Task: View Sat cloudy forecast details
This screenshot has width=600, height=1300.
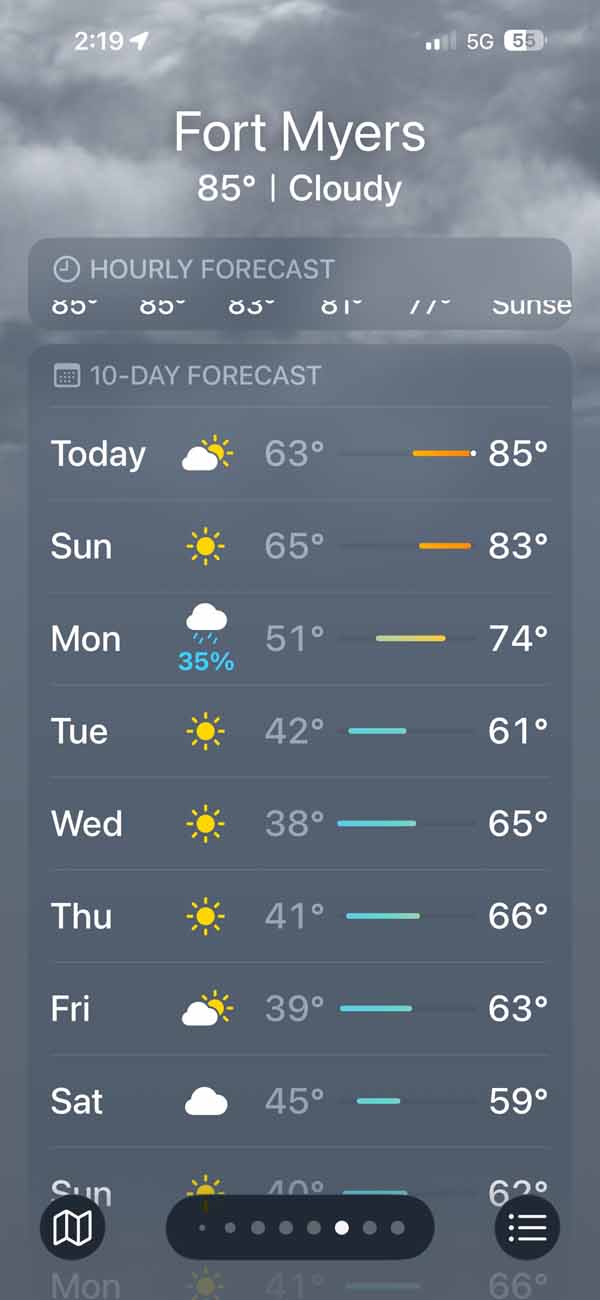Action: [300, 1101]
